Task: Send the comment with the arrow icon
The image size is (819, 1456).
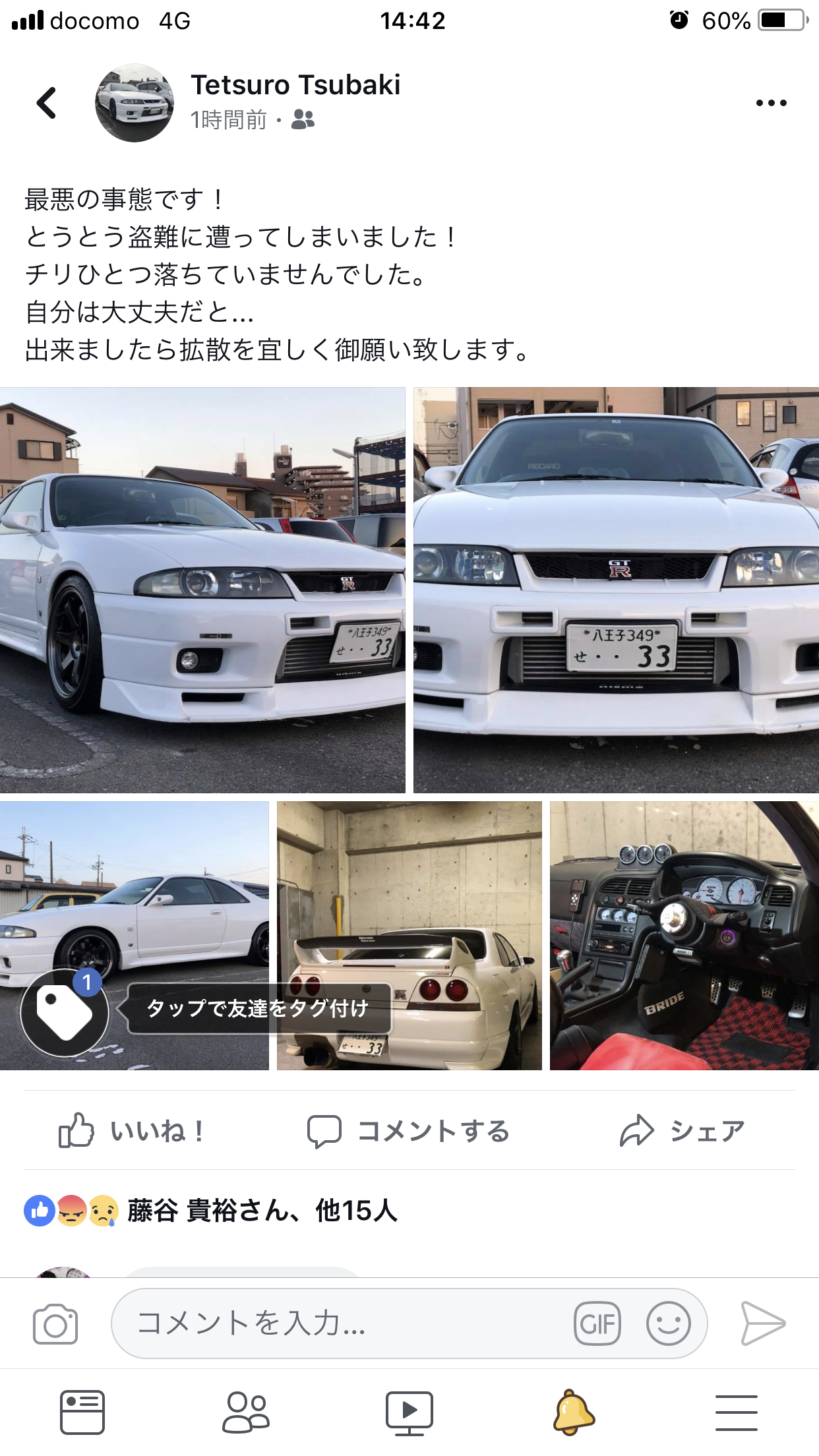Action: tap(763, 1323)
